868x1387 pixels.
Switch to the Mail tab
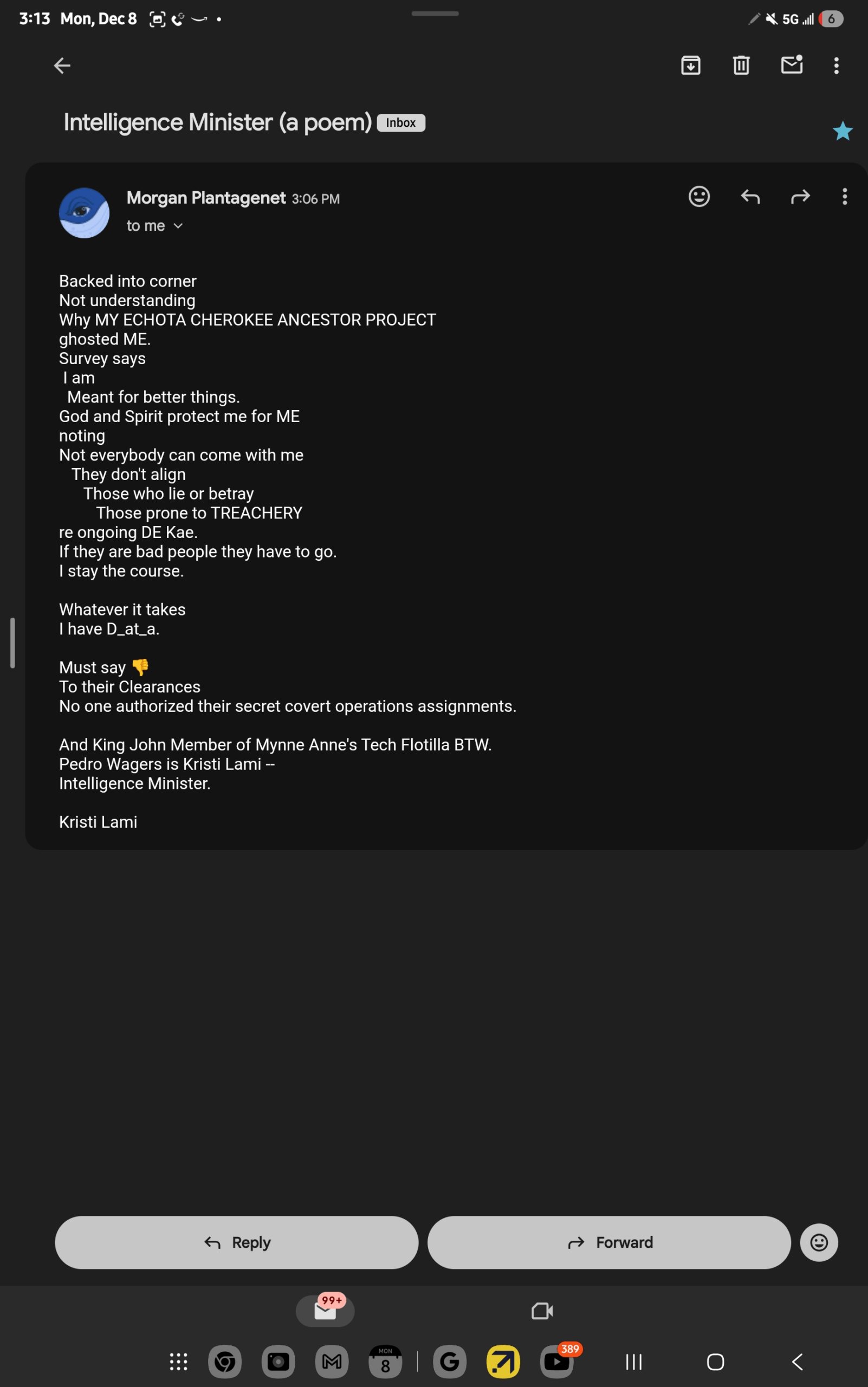325,1311
